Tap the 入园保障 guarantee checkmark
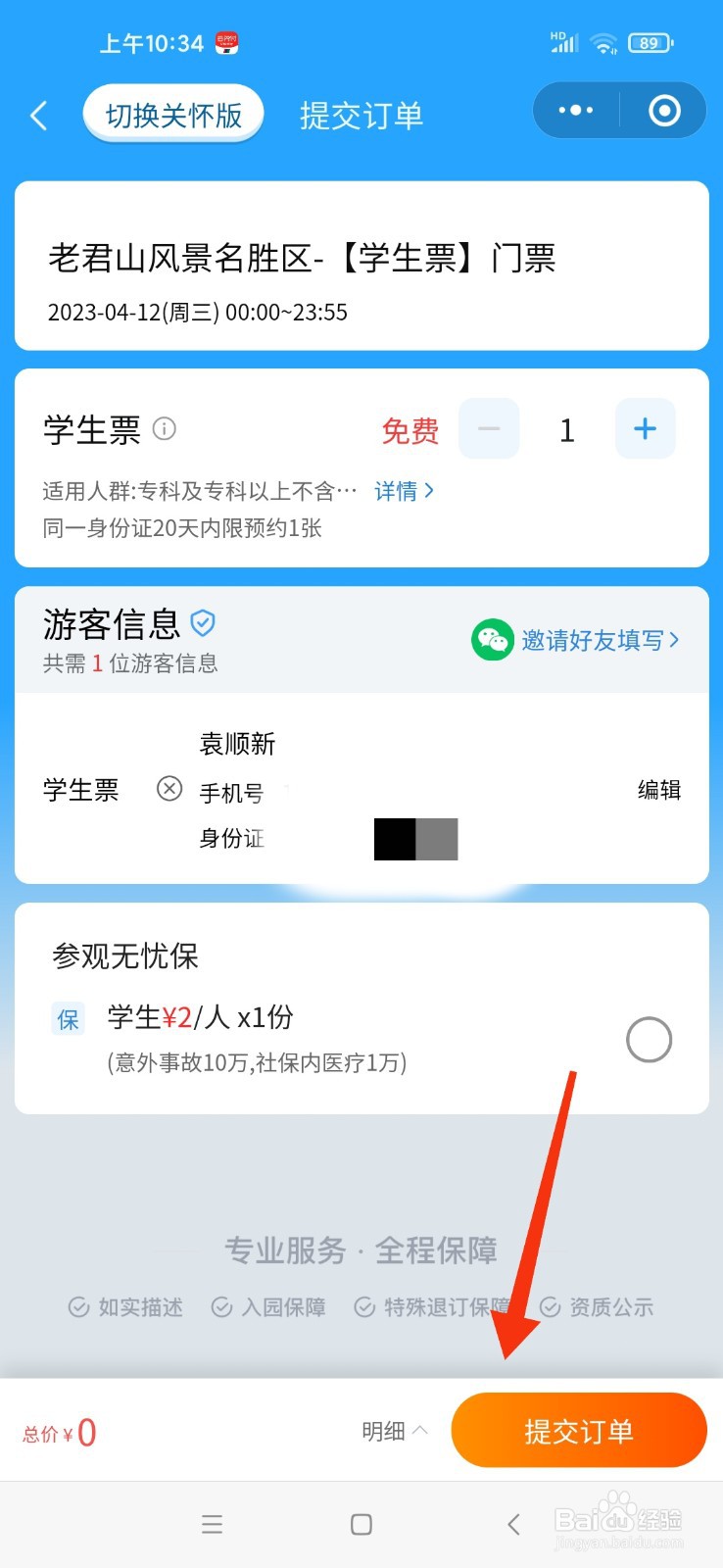The image size is (723, 1568). (219, 1306)
